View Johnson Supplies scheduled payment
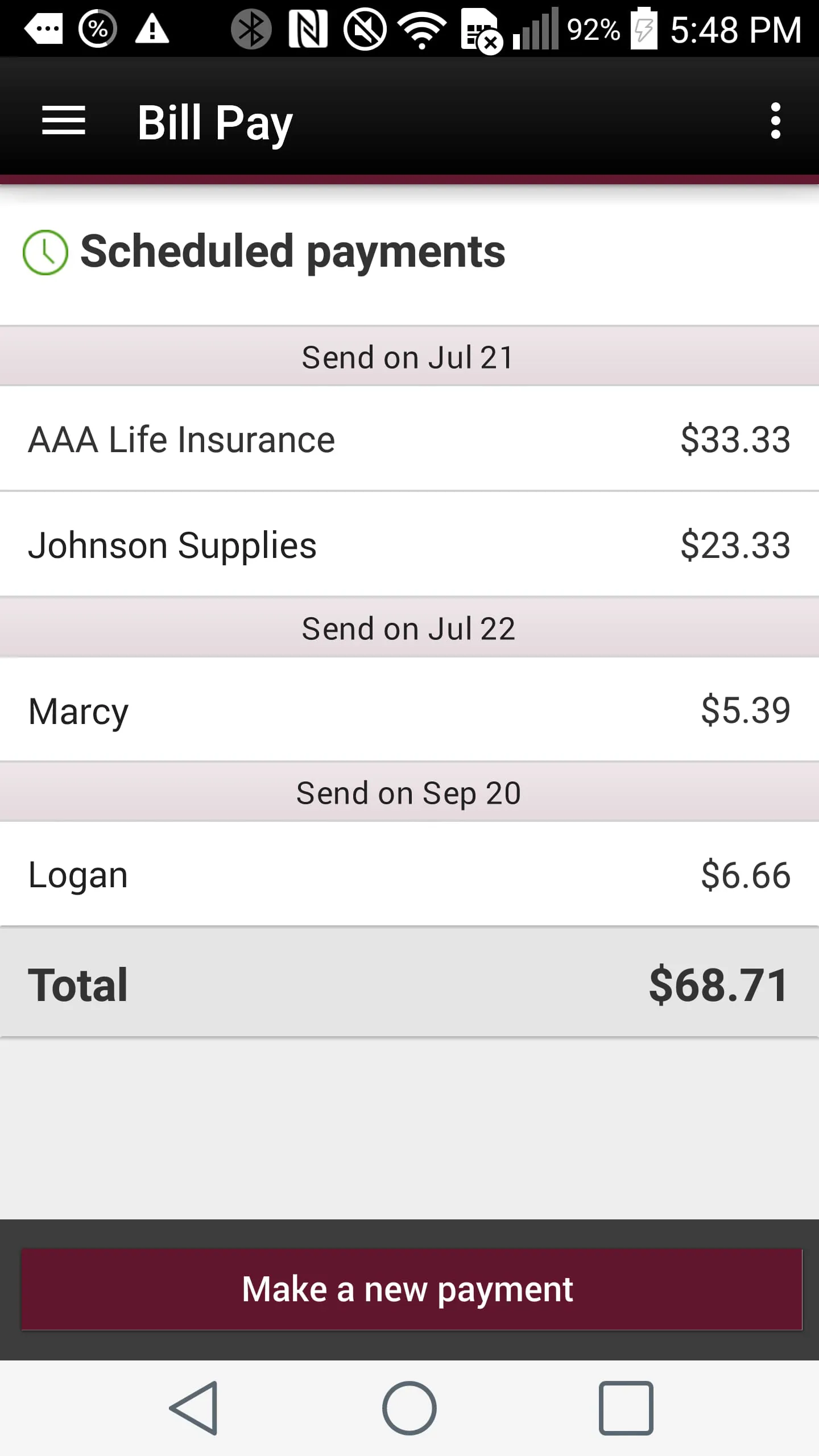 [x=409, y=545]
